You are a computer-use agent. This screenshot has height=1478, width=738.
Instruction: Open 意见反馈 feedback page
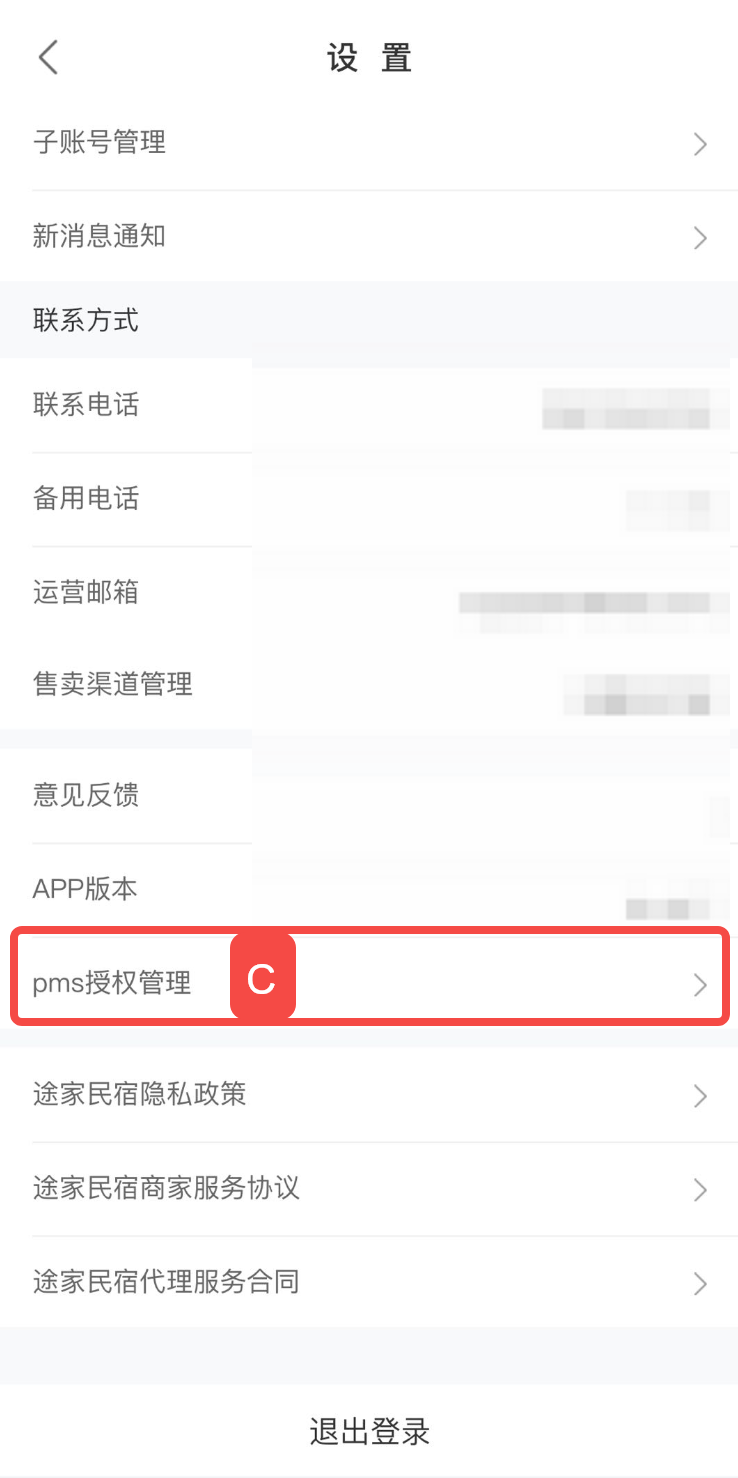369,796
